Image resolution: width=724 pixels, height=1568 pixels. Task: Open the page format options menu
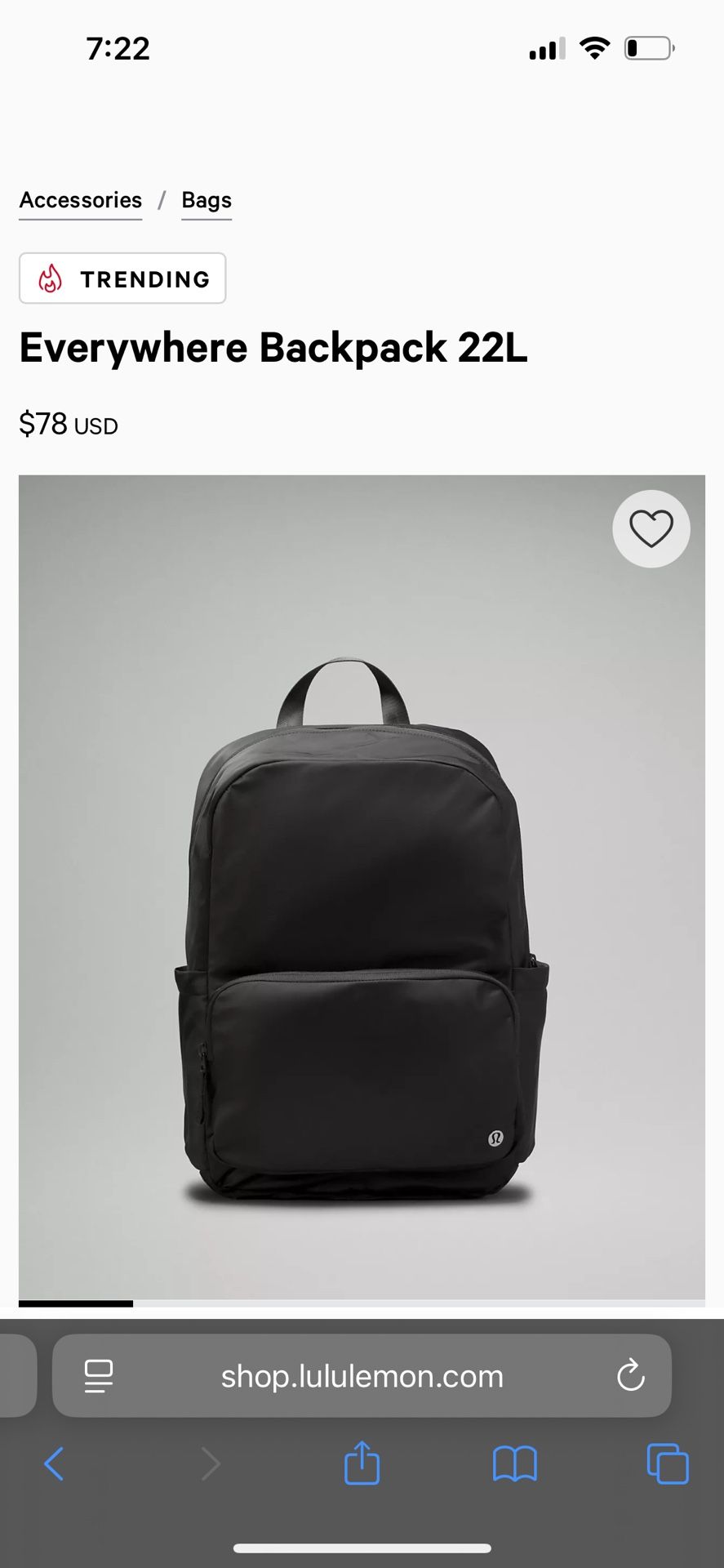coord(99,1376)
